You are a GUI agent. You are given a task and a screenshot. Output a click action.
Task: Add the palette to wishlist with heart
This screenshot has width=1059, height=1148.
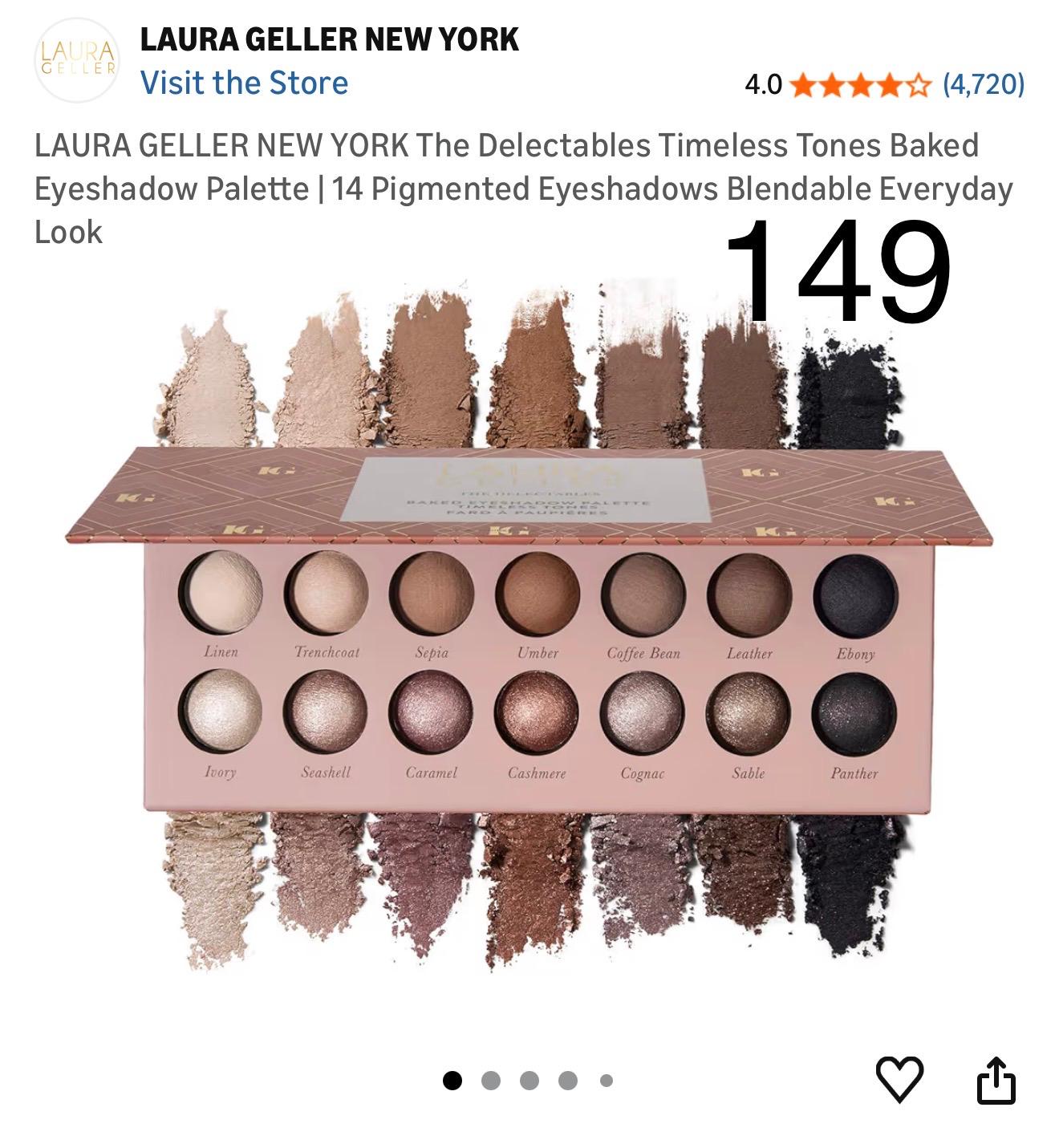point(899,1079)
